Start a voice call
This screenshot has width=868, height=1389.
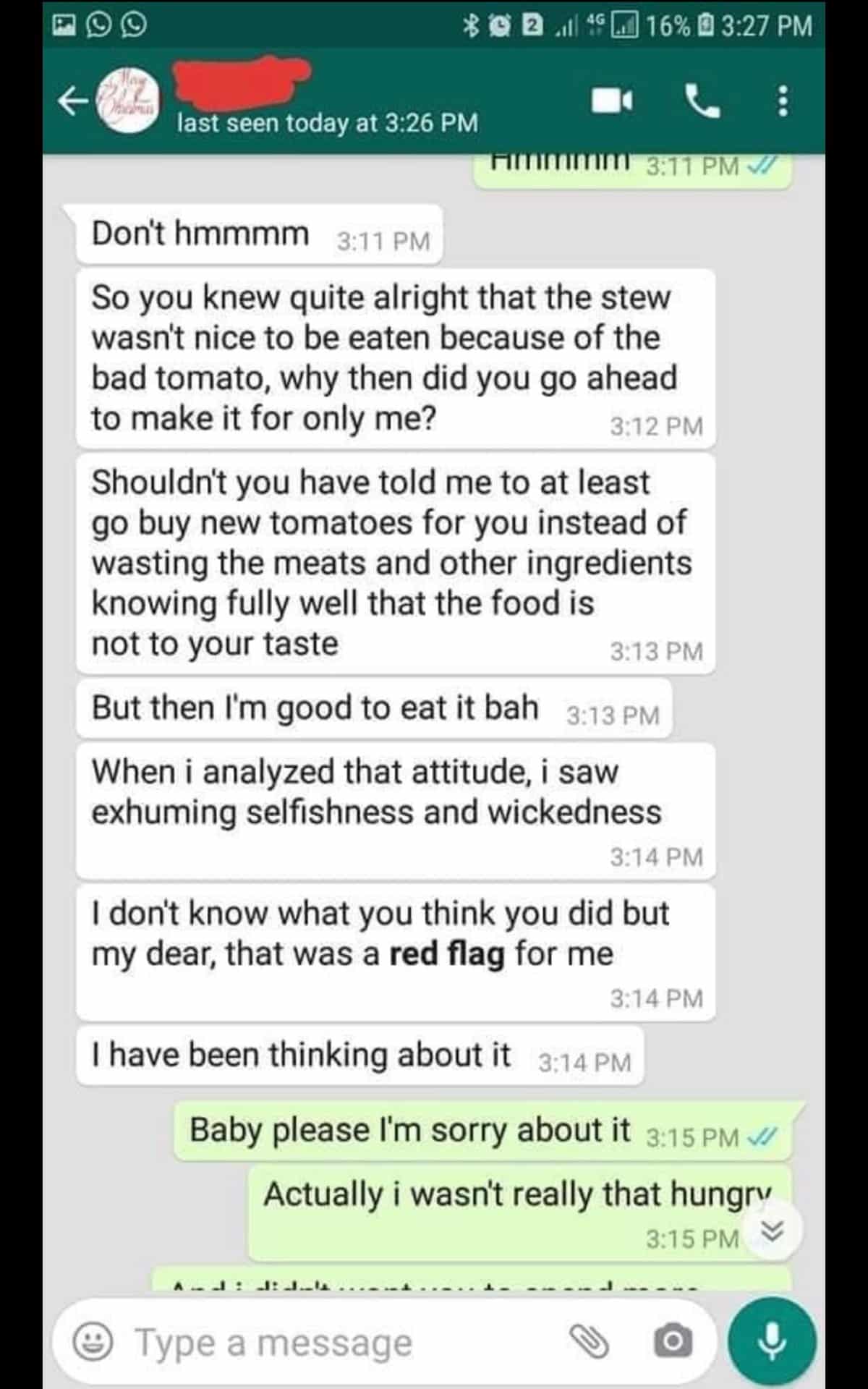click(x=702, y=101)
